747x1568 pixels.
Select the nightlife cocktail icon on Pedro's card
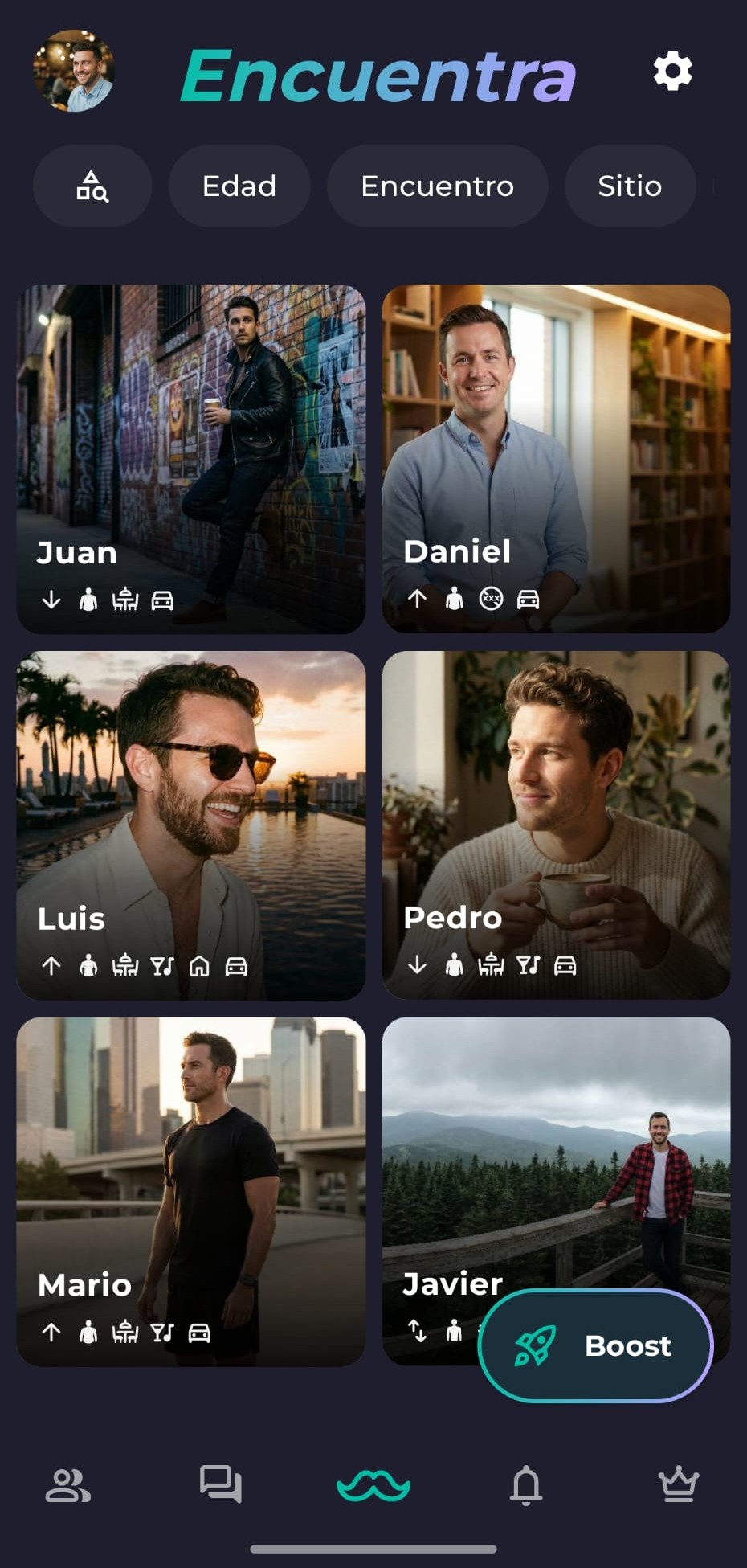[529, 966]
